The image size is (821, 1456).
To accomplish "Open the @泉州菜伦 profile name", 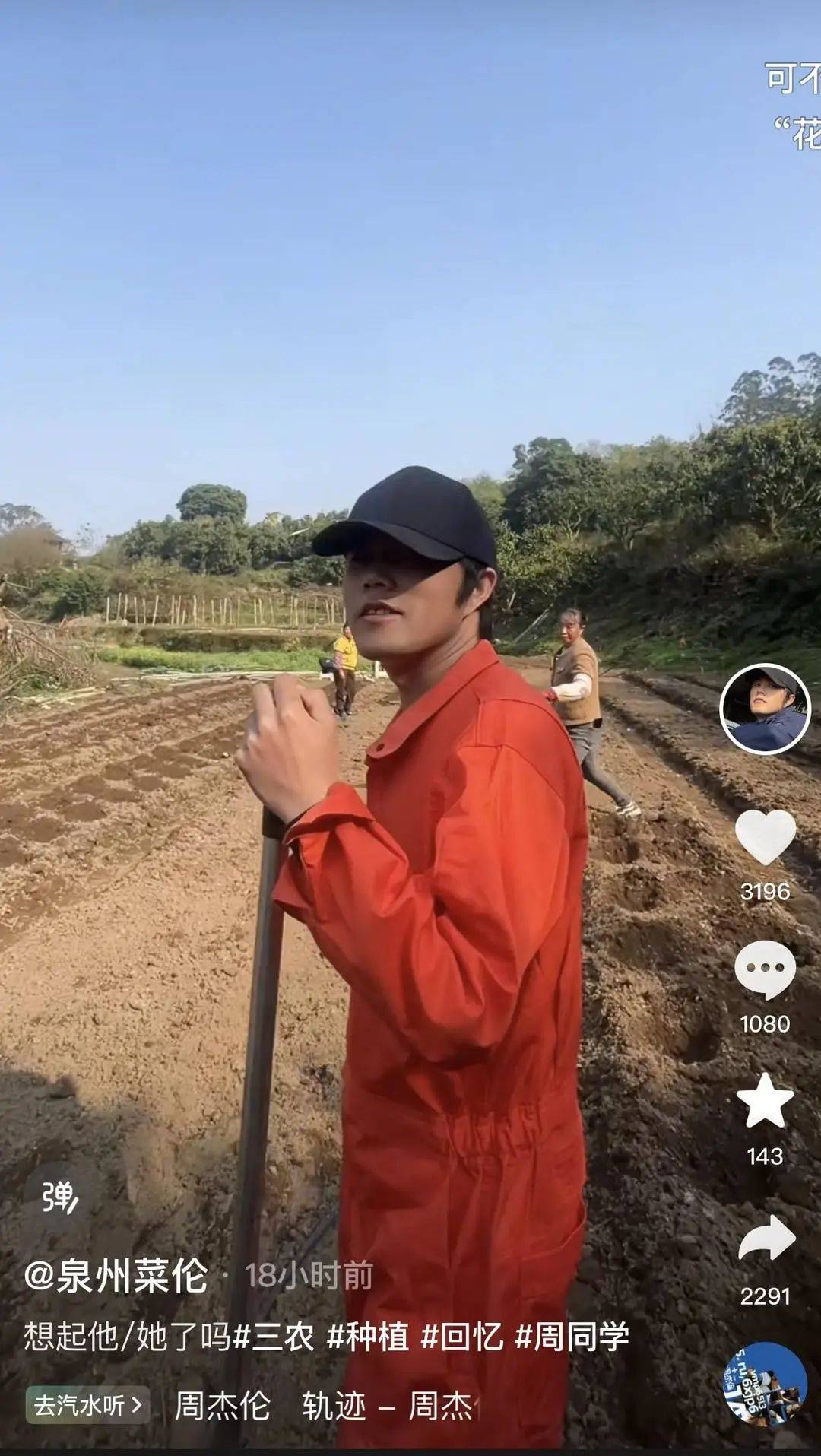I will click(116, 1276).
